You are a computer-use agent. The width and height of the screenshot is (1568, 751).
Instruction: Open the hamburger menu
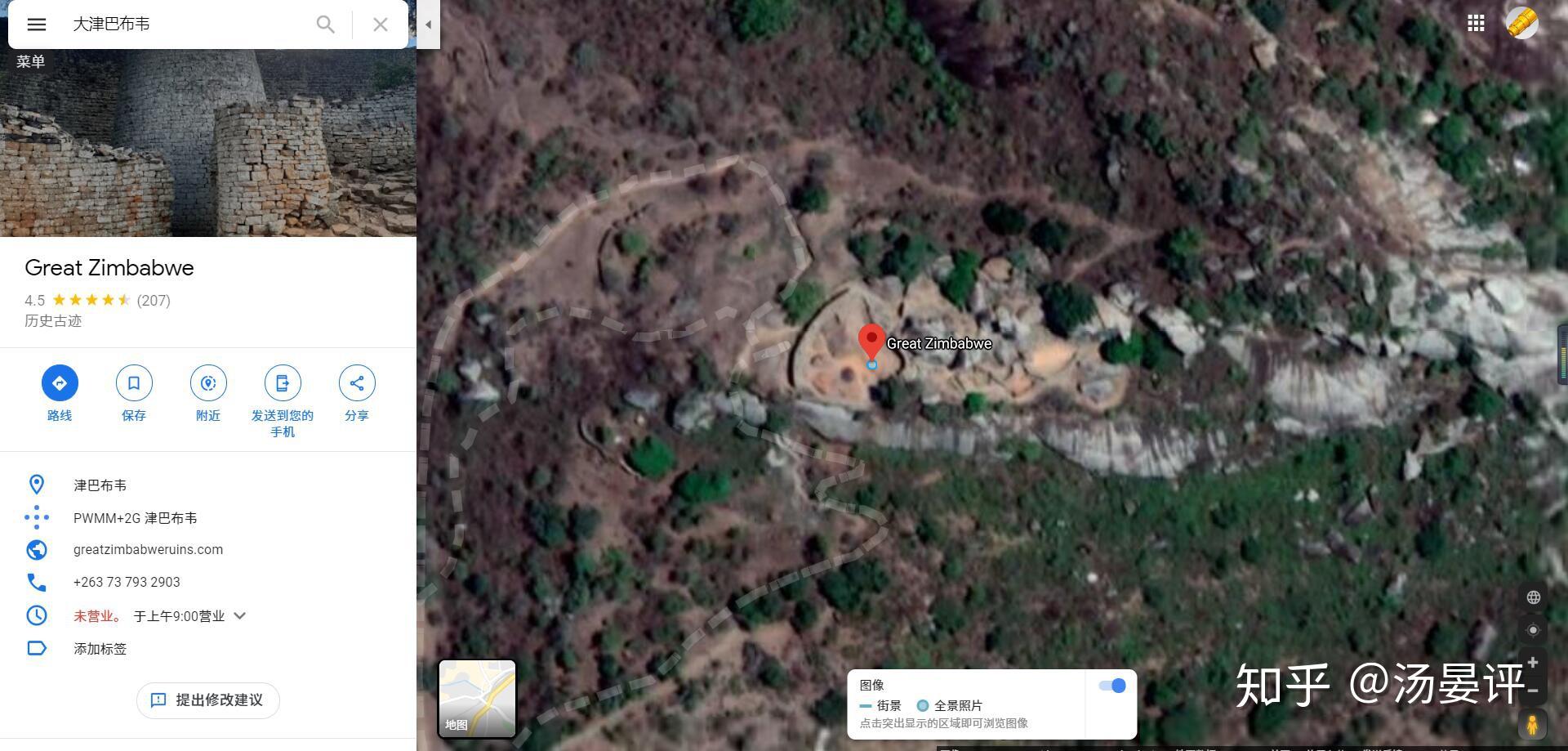37,25
